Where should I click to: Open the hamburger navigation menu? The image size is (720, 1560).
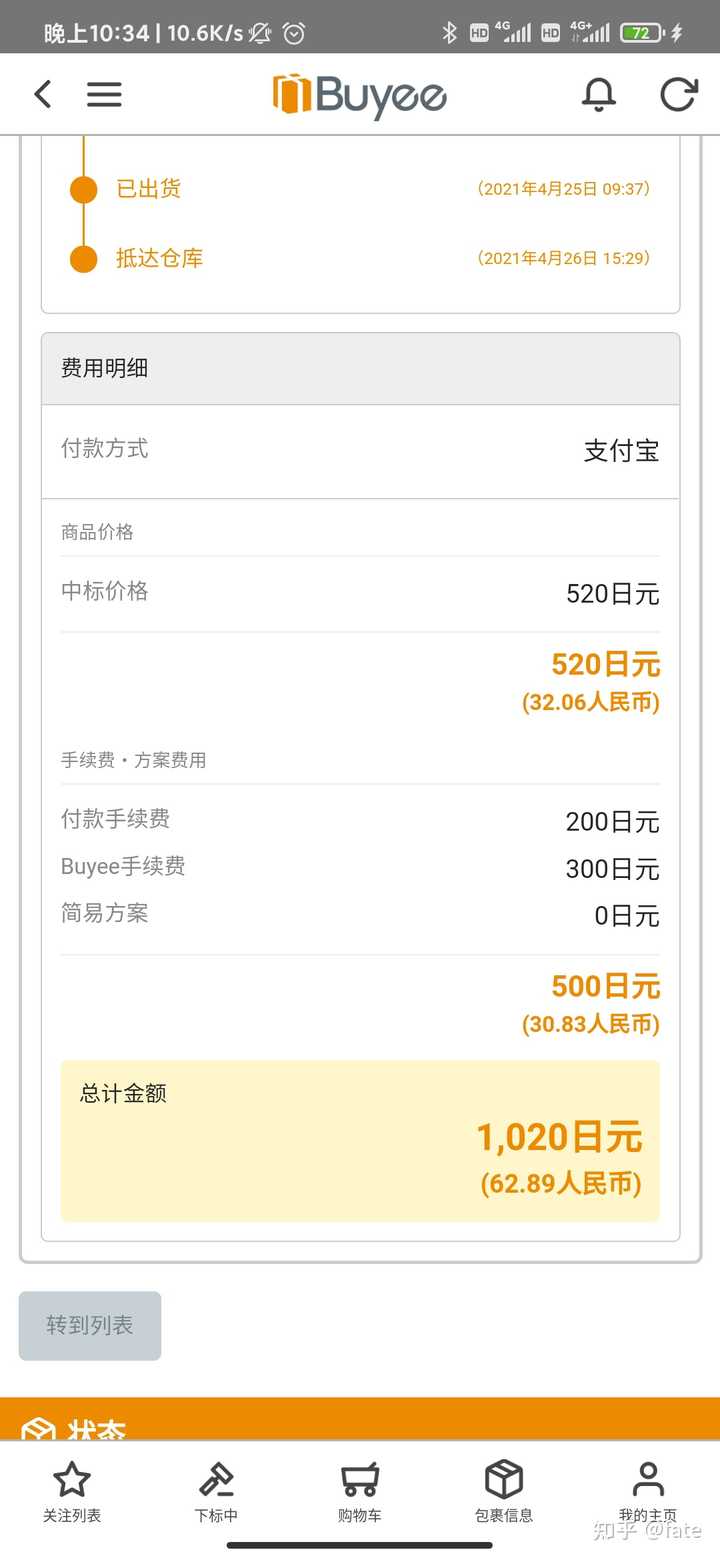[x=104, y=93]
